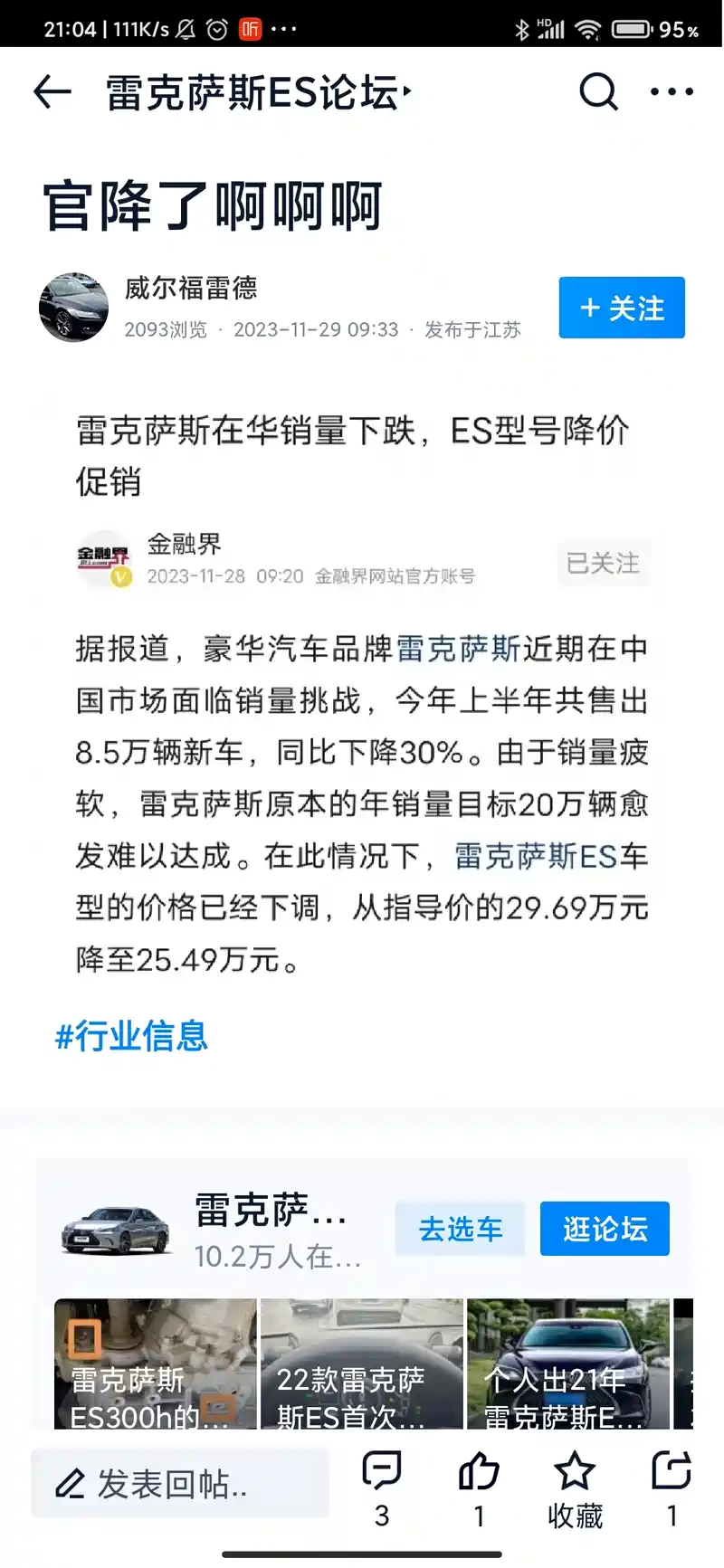The height and width of the screenshot is (1568, 724).
Task: Open the 个人出21年雷克萨斯 post thumbnail
Action: point(567,1364)
